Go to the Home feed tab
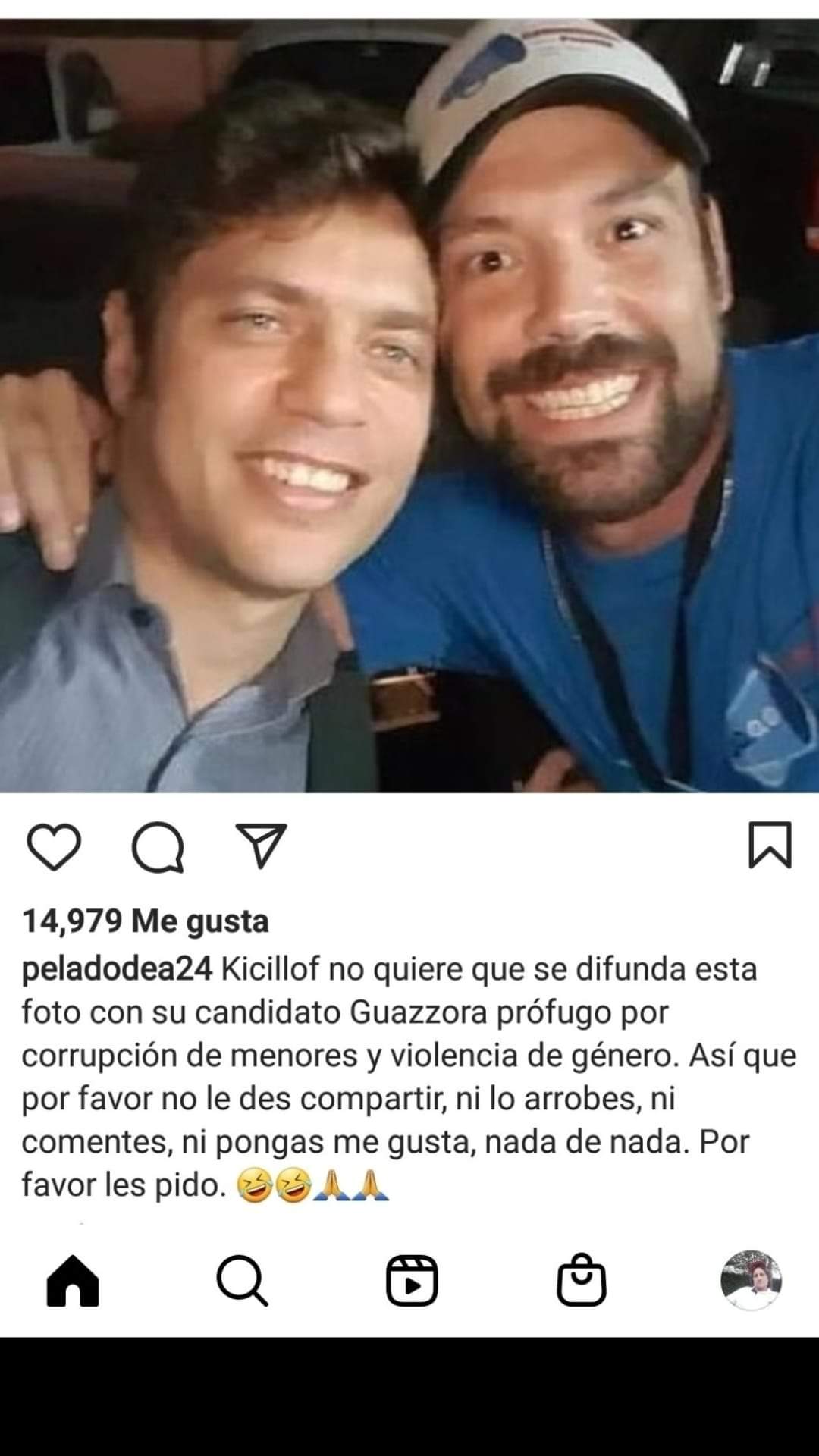This screenshot has width=819, height=1456. [73, 1281]
